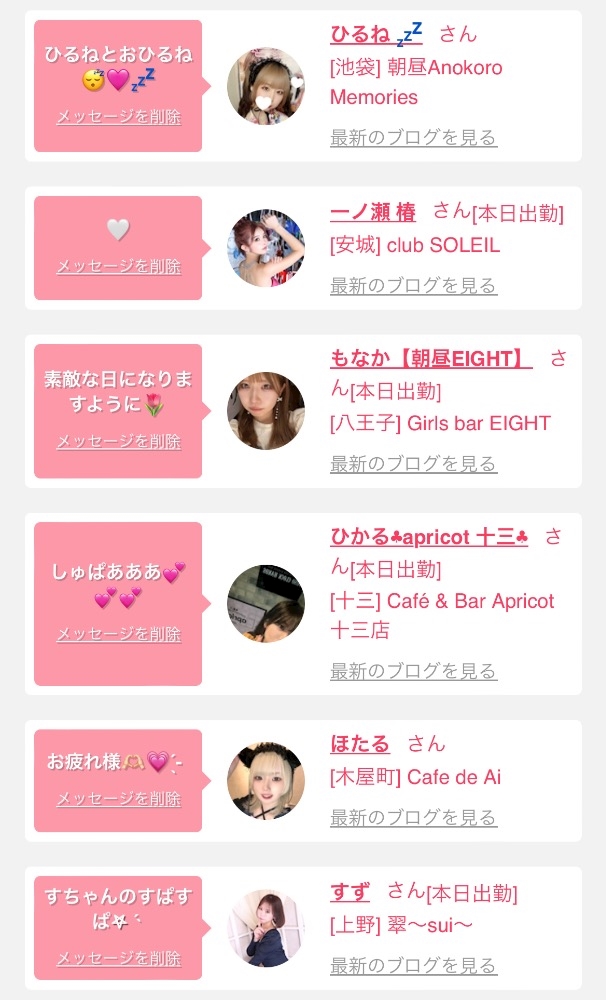
Task: View すず's latest blog
Action: tap(413, 966)
